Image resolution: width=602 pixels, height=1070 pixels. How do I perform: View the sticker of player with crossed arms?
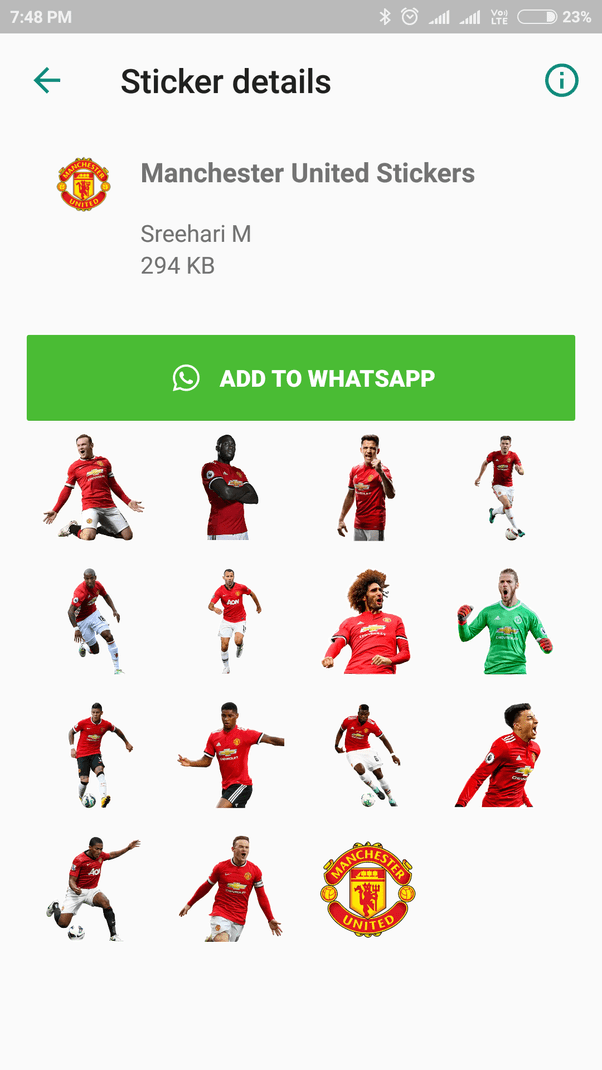[229, 488]
